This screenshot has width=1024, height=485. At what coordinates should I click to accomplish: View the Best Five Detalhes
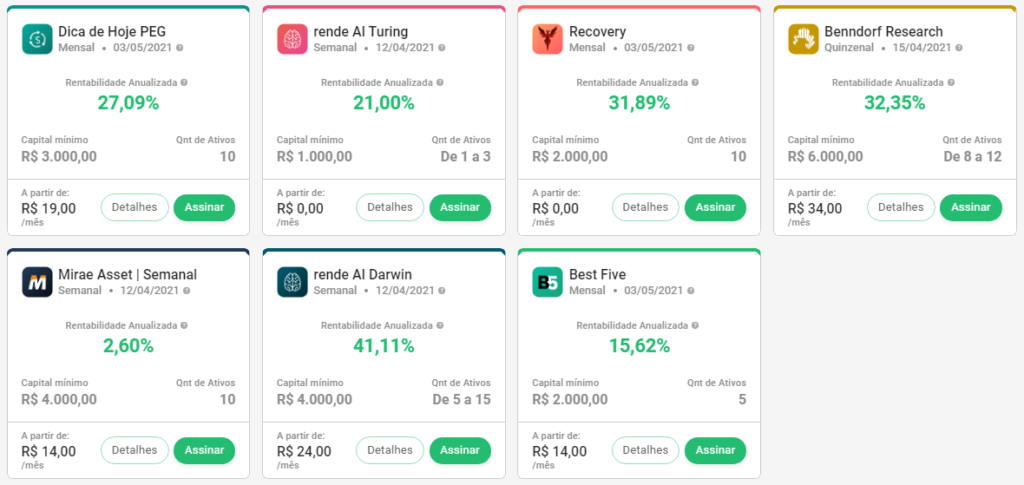tap(645, 450)
